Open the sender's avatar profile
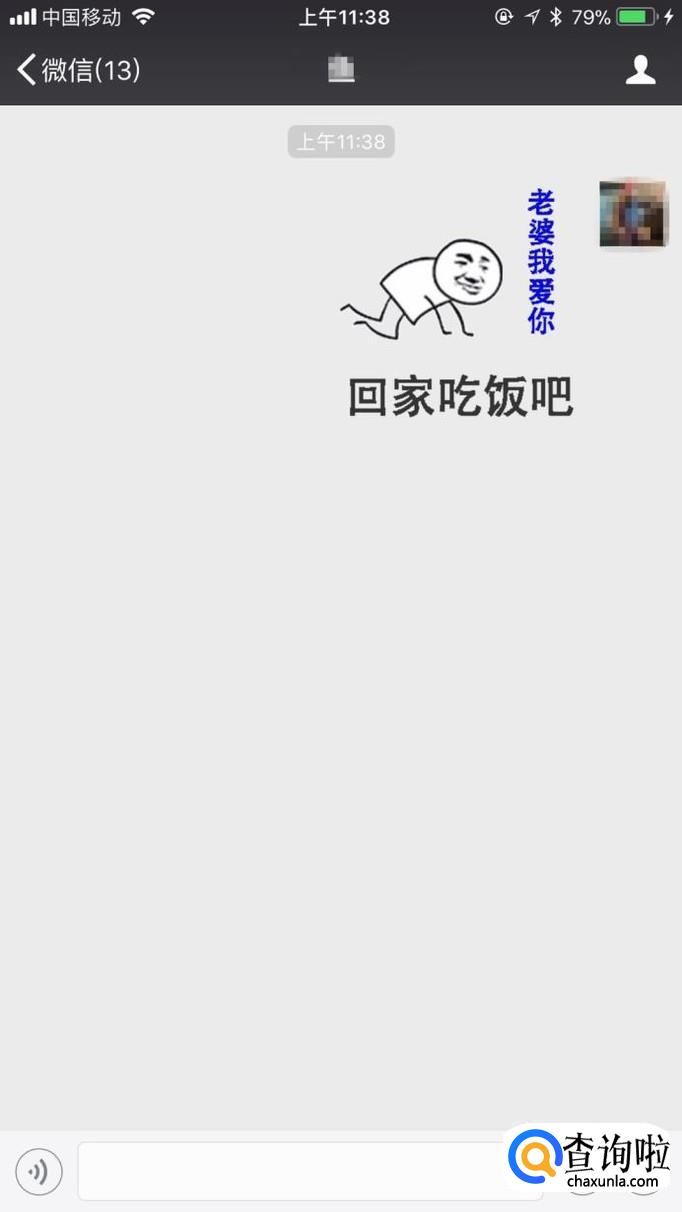 click(632, 214)
